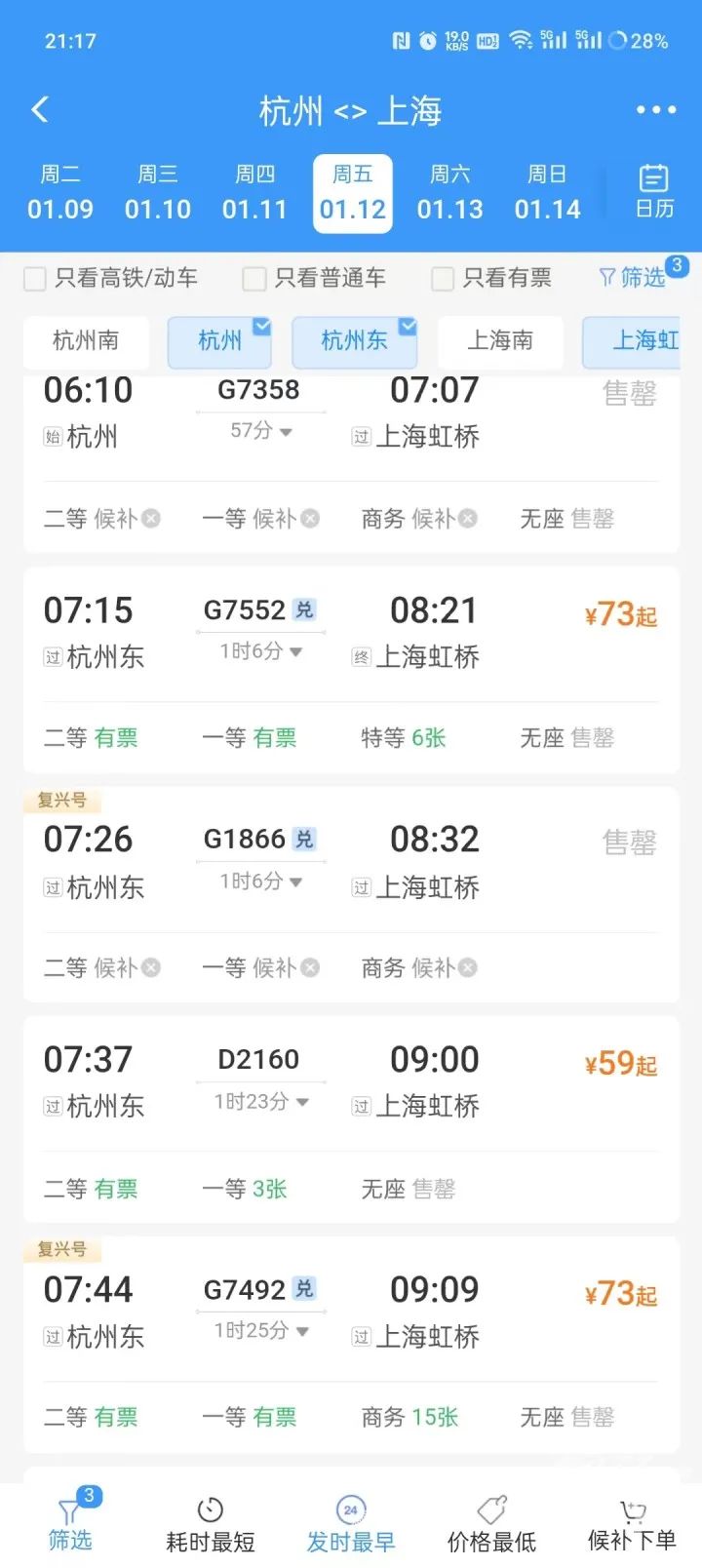
Task: Sort by 价格最低 lowest price
Action: [491, 1525]
